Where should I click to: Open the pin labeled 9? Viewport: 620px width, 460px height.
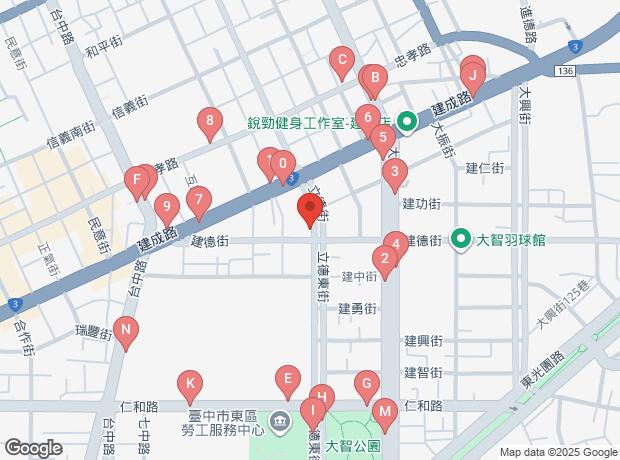pos(166,208)
